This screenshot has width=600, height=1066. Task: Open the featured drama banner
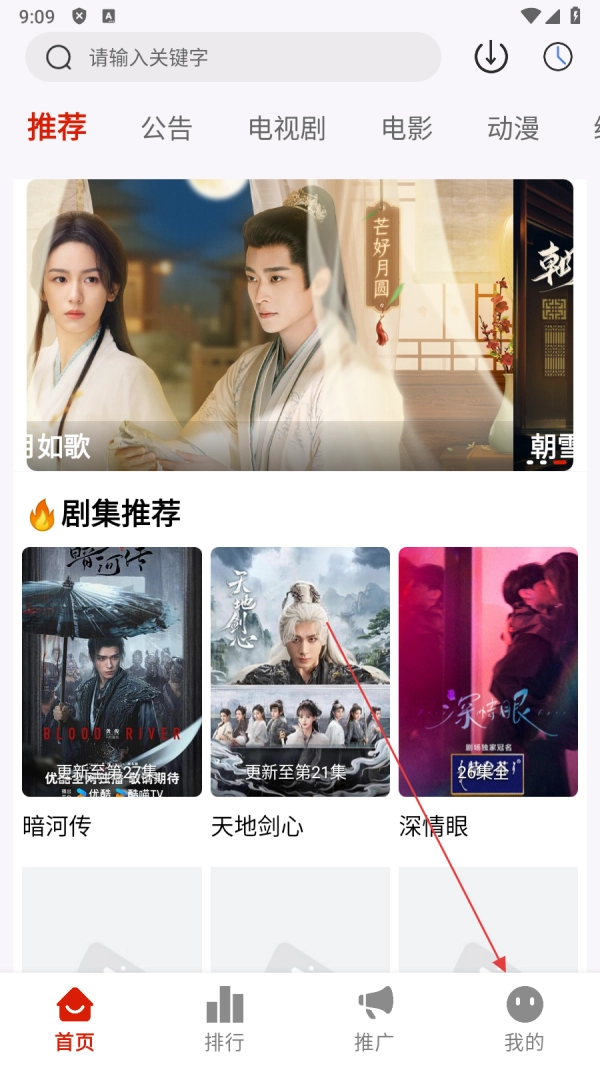(x=299, y=325)
